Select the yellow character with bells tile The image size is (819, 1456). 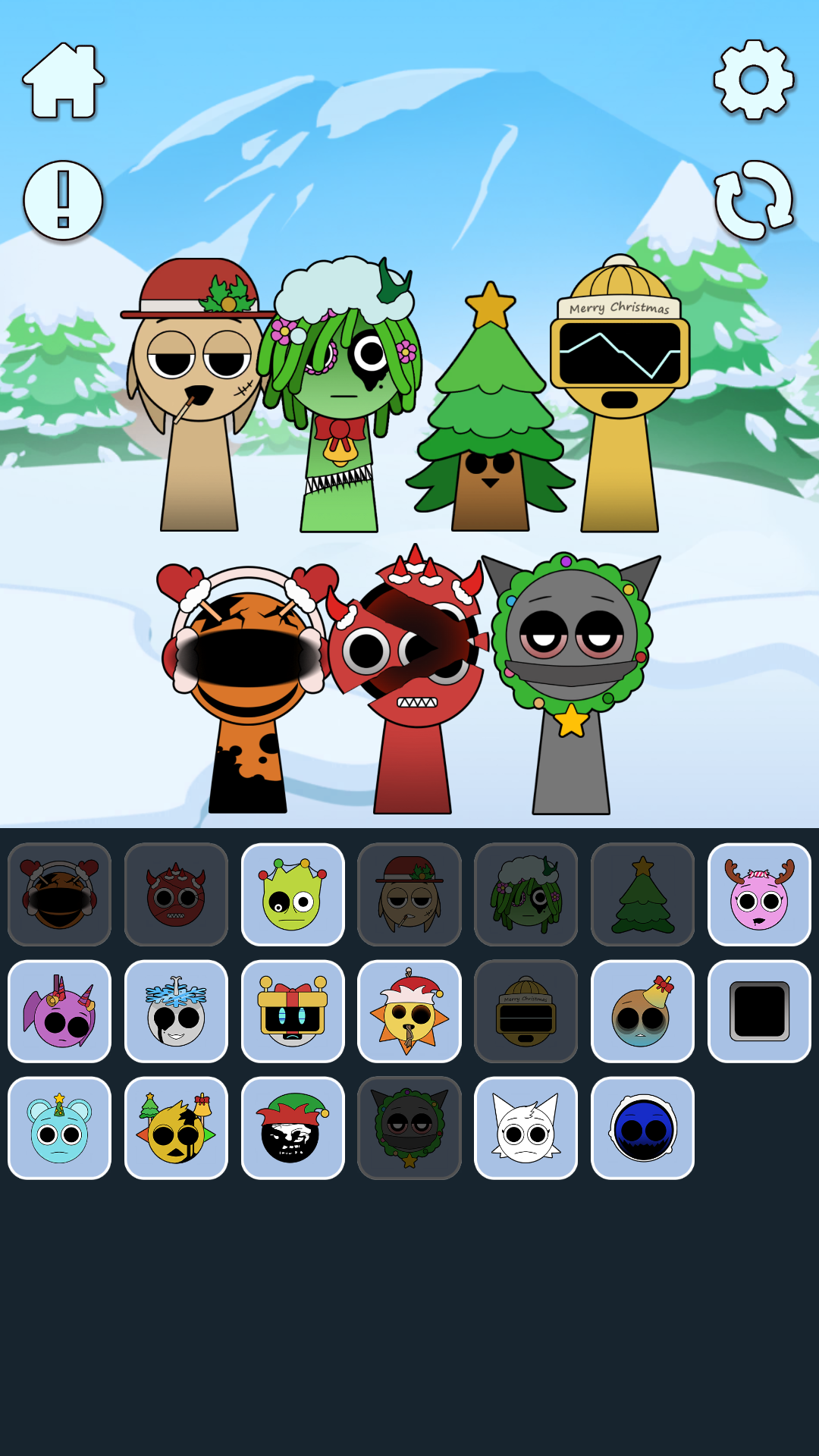176,1128
